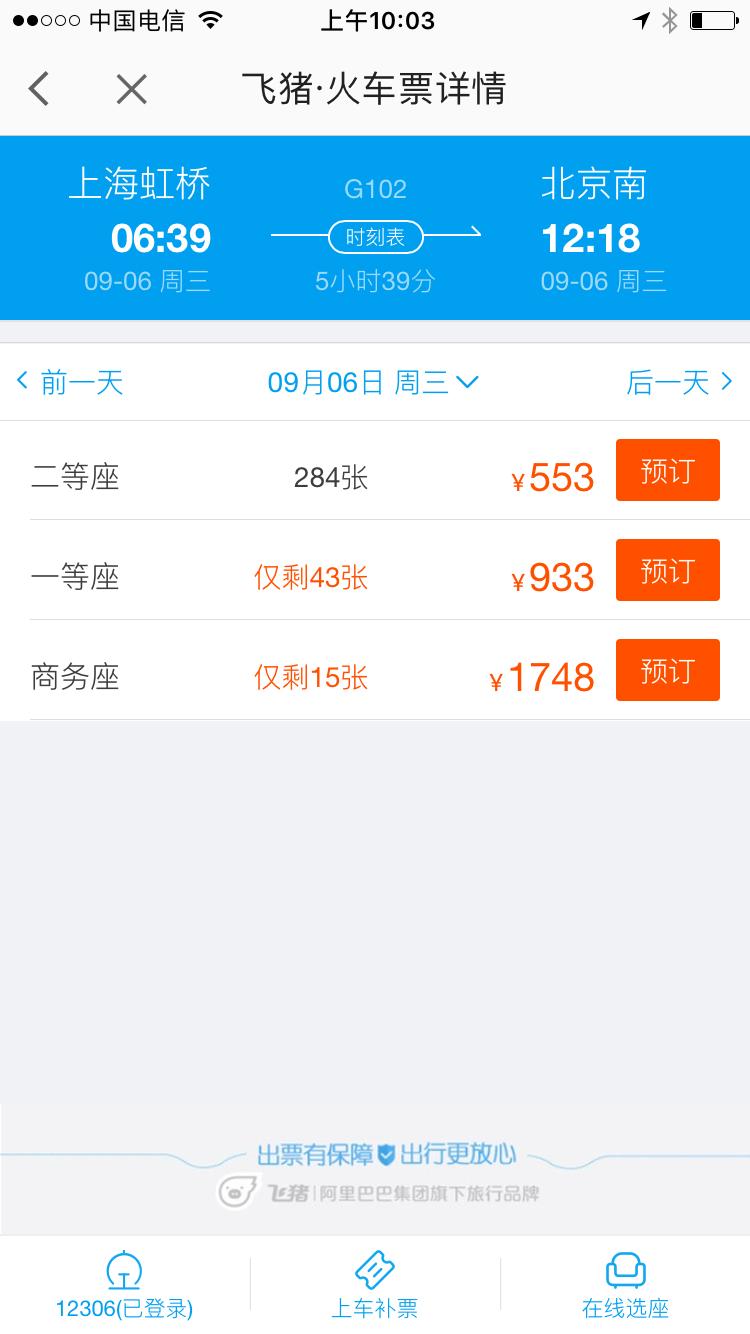Screen dimensions: 750x1334
Task: Tap the X close icon in the header
Action: [130, 89]
